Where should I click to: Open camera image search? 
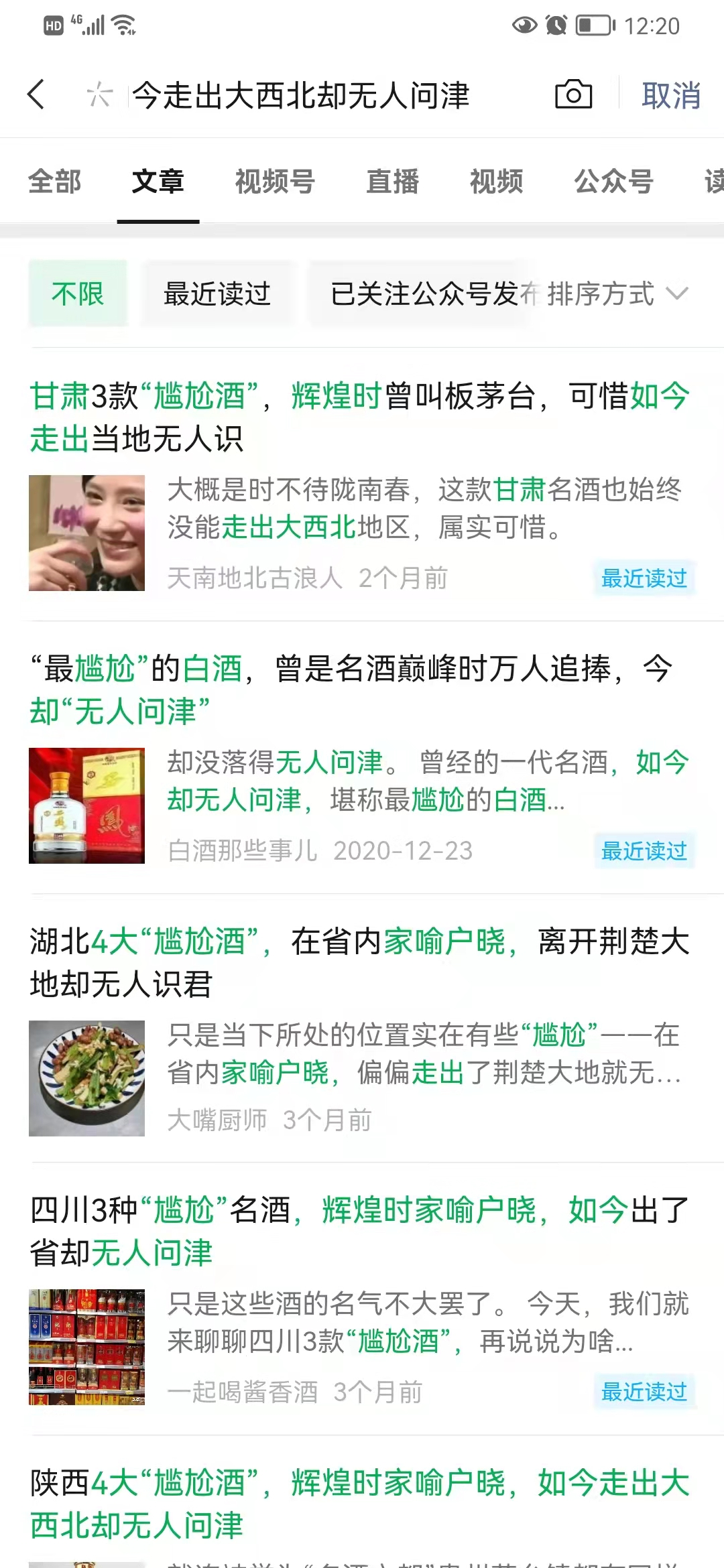(x=574, y=94)
